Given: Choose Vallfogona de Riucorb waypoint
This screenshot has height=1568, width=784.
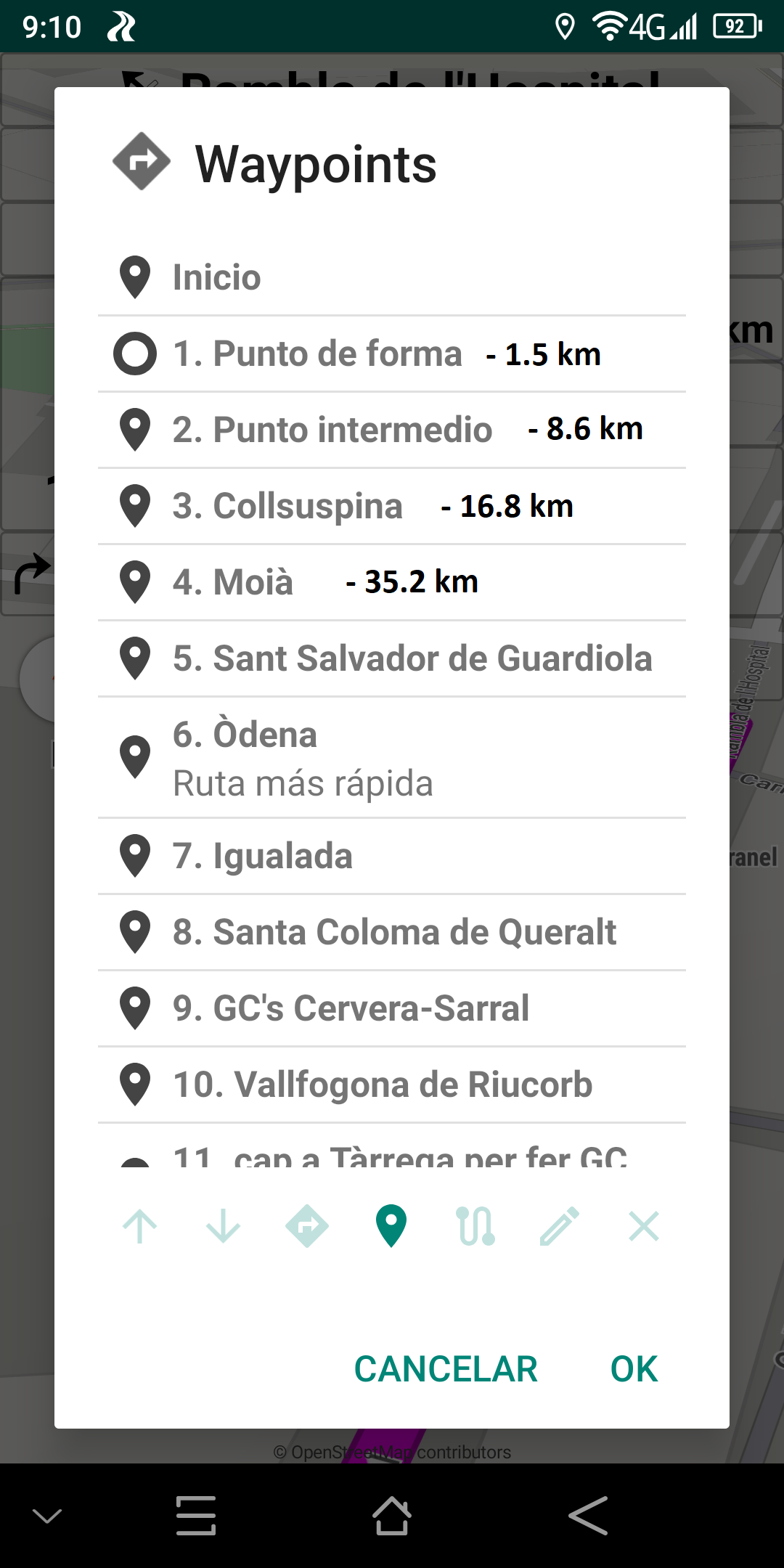Looking at the screenshot, I should click(392, 1085).
